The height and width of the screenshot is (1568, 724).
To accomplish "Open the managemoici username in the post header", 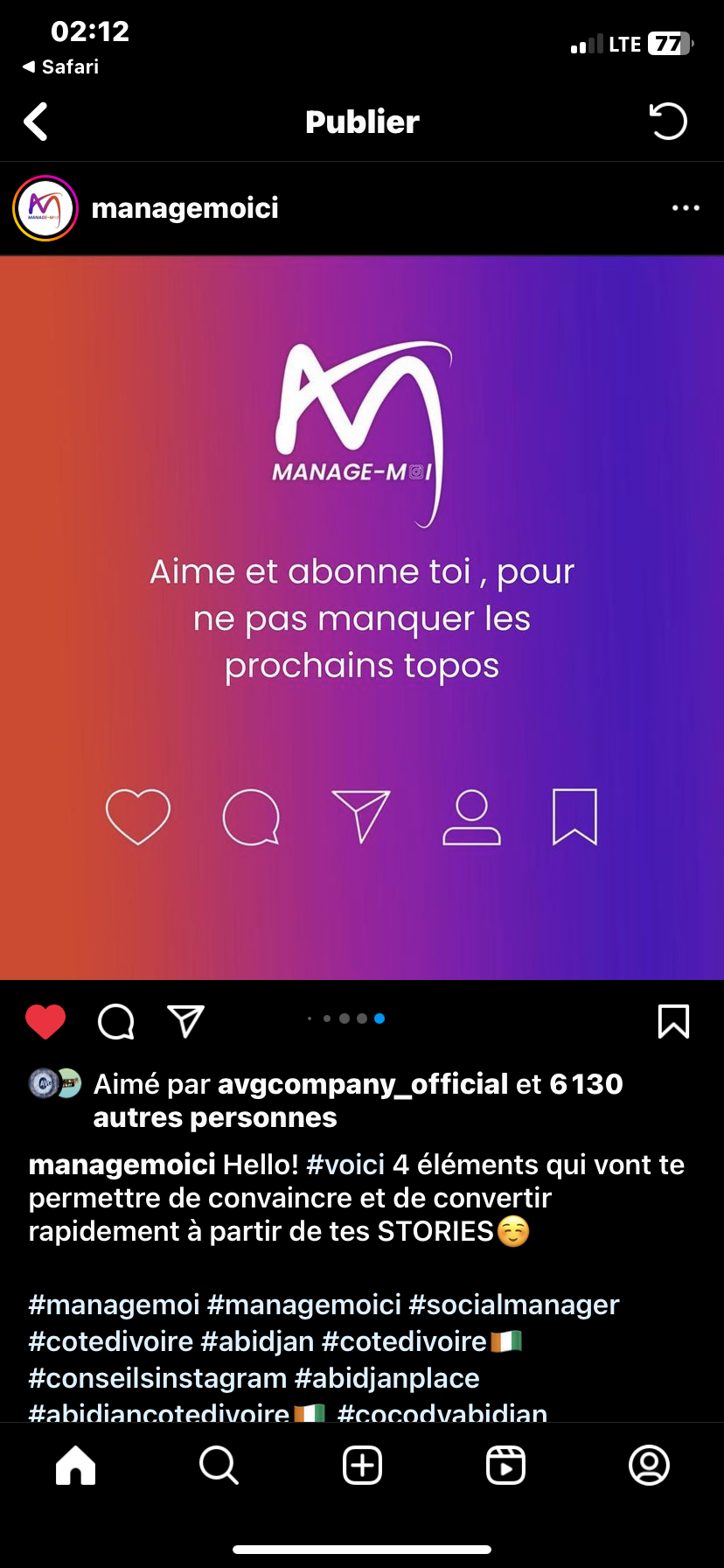I will pos(185,208).
